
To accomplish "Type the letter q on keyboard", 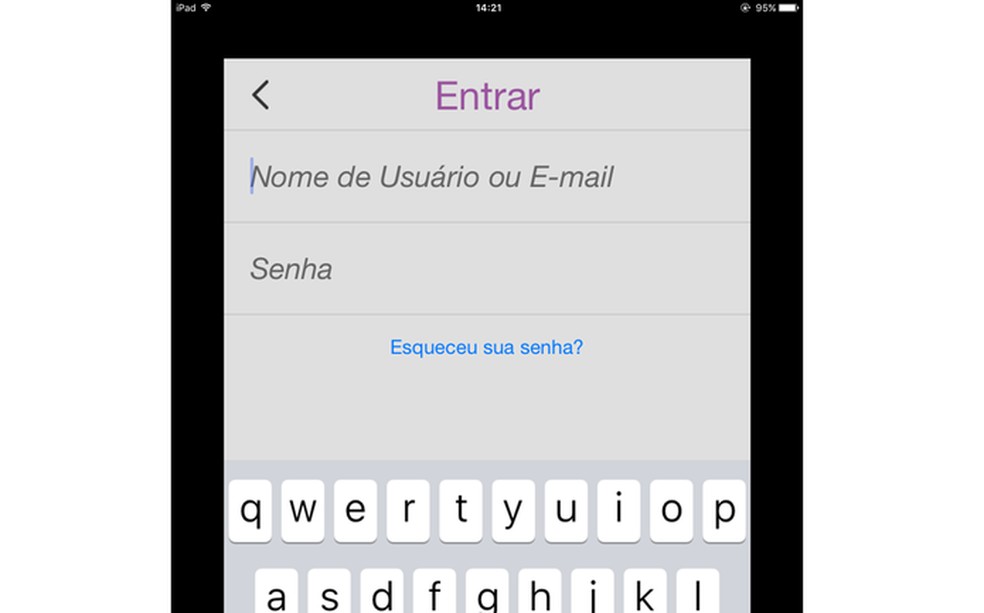I will 250,511.
